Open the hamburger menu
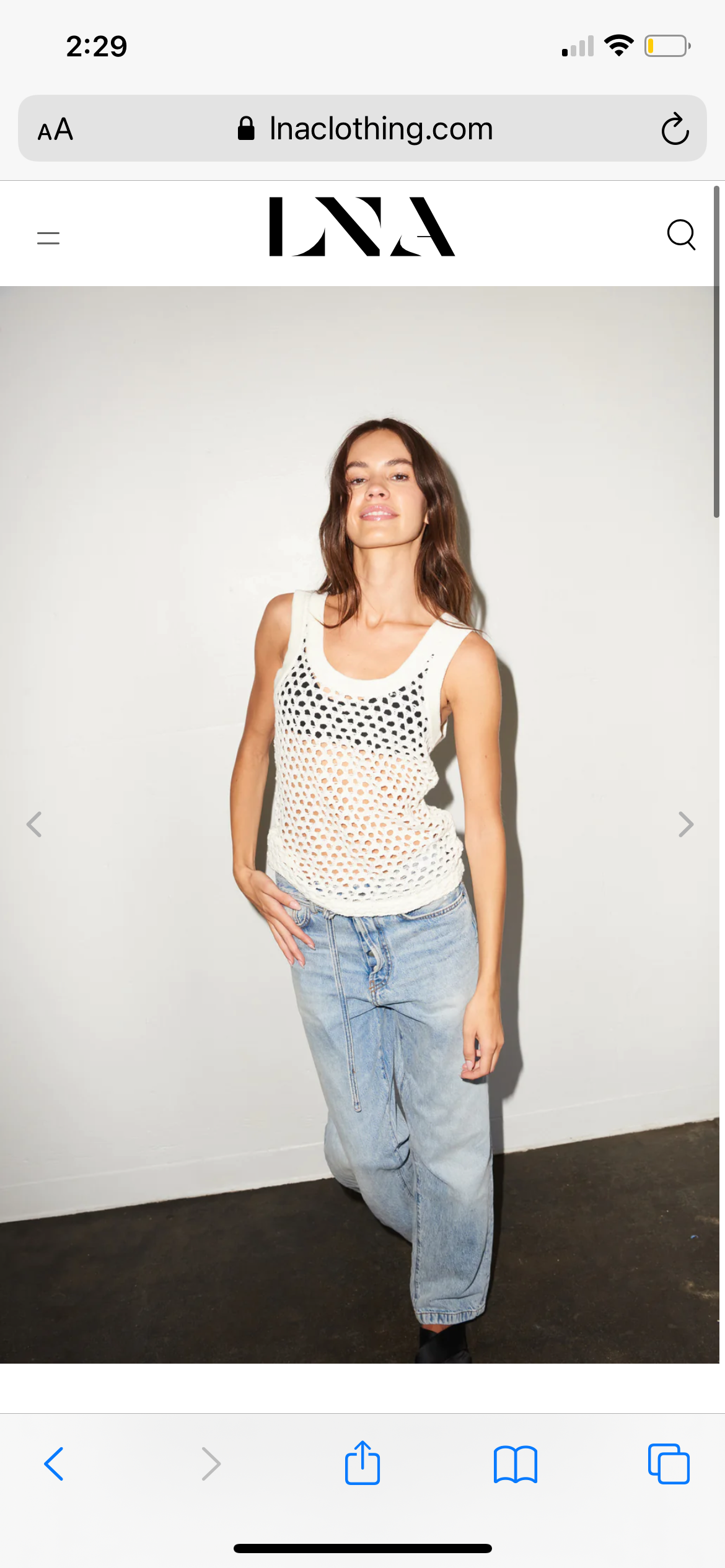This screenshot has height=1568, width=725. point(48,238)
